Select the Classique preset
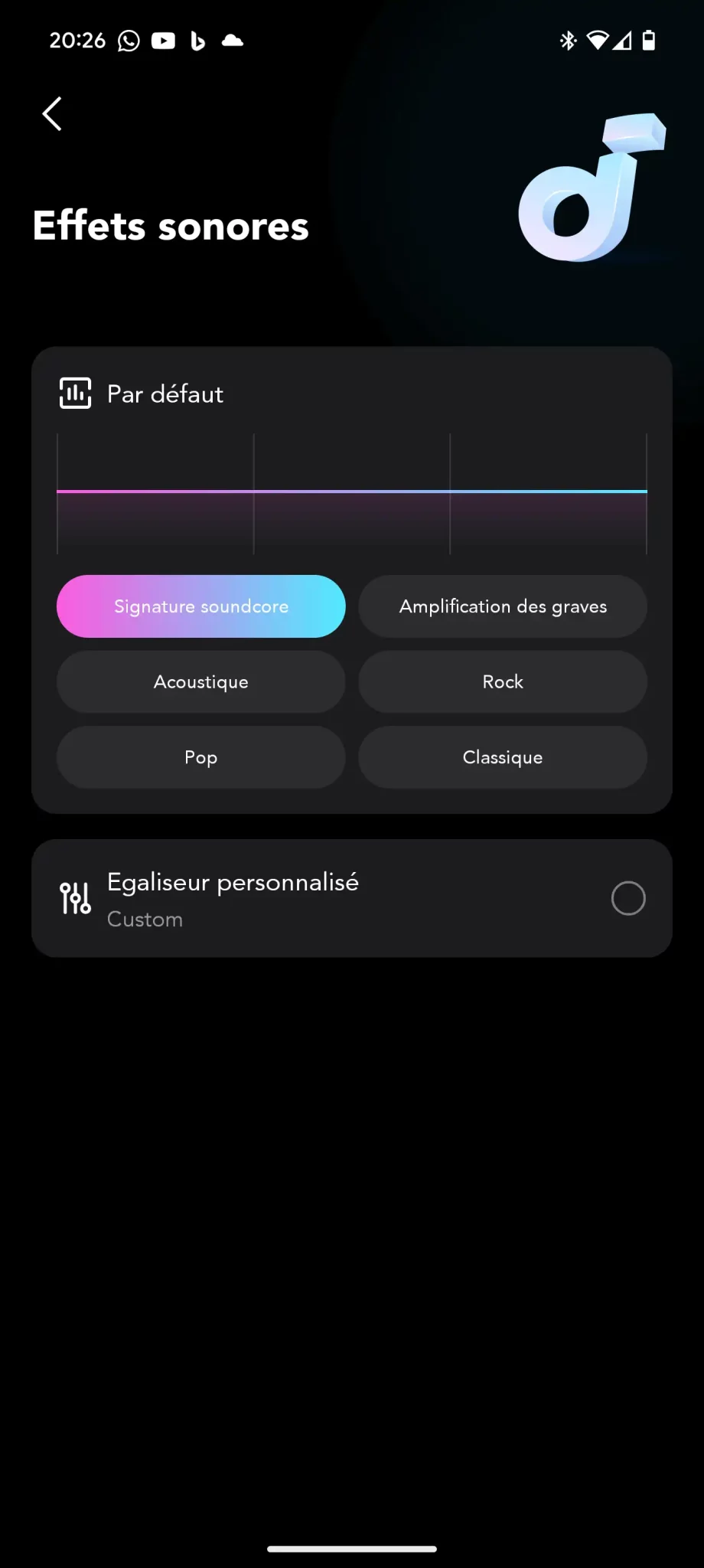 pos(503,757)
